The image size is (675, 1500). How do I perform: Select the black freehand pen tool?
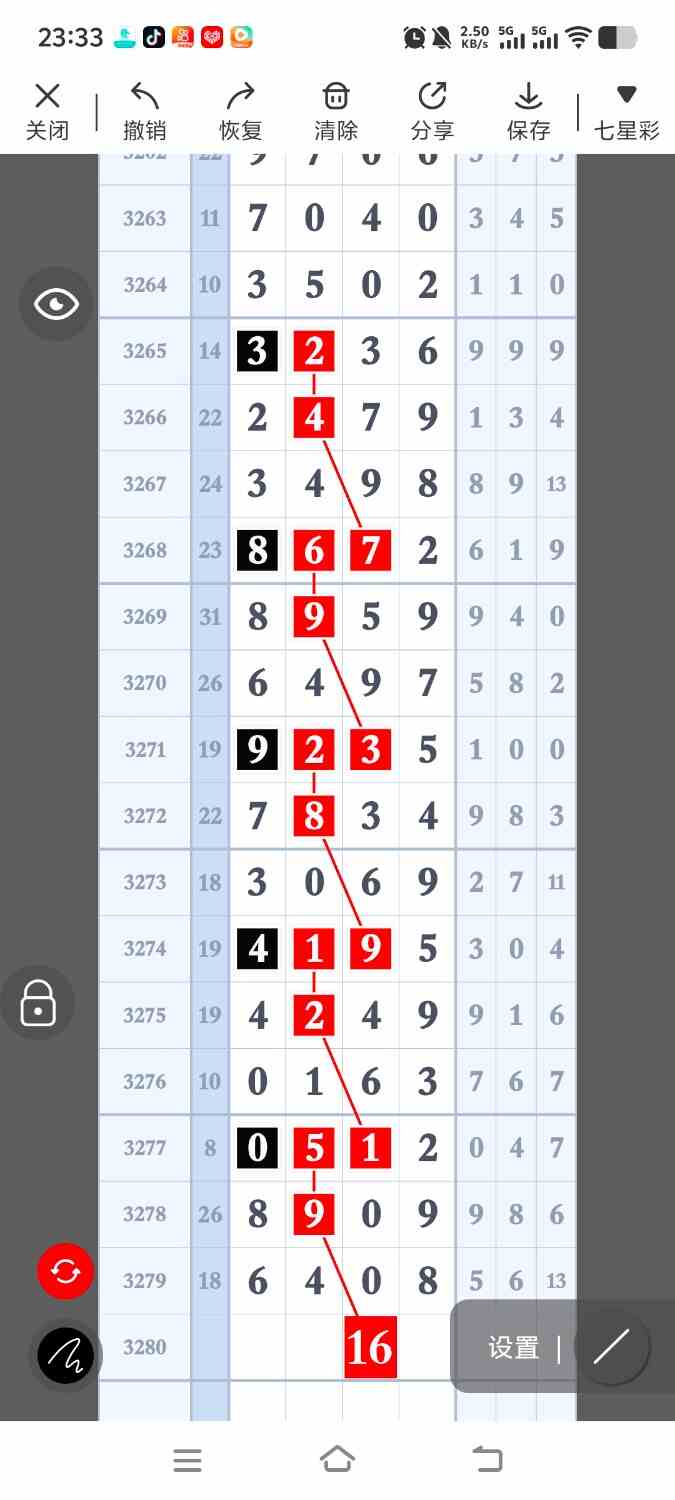pos(66,1356)
